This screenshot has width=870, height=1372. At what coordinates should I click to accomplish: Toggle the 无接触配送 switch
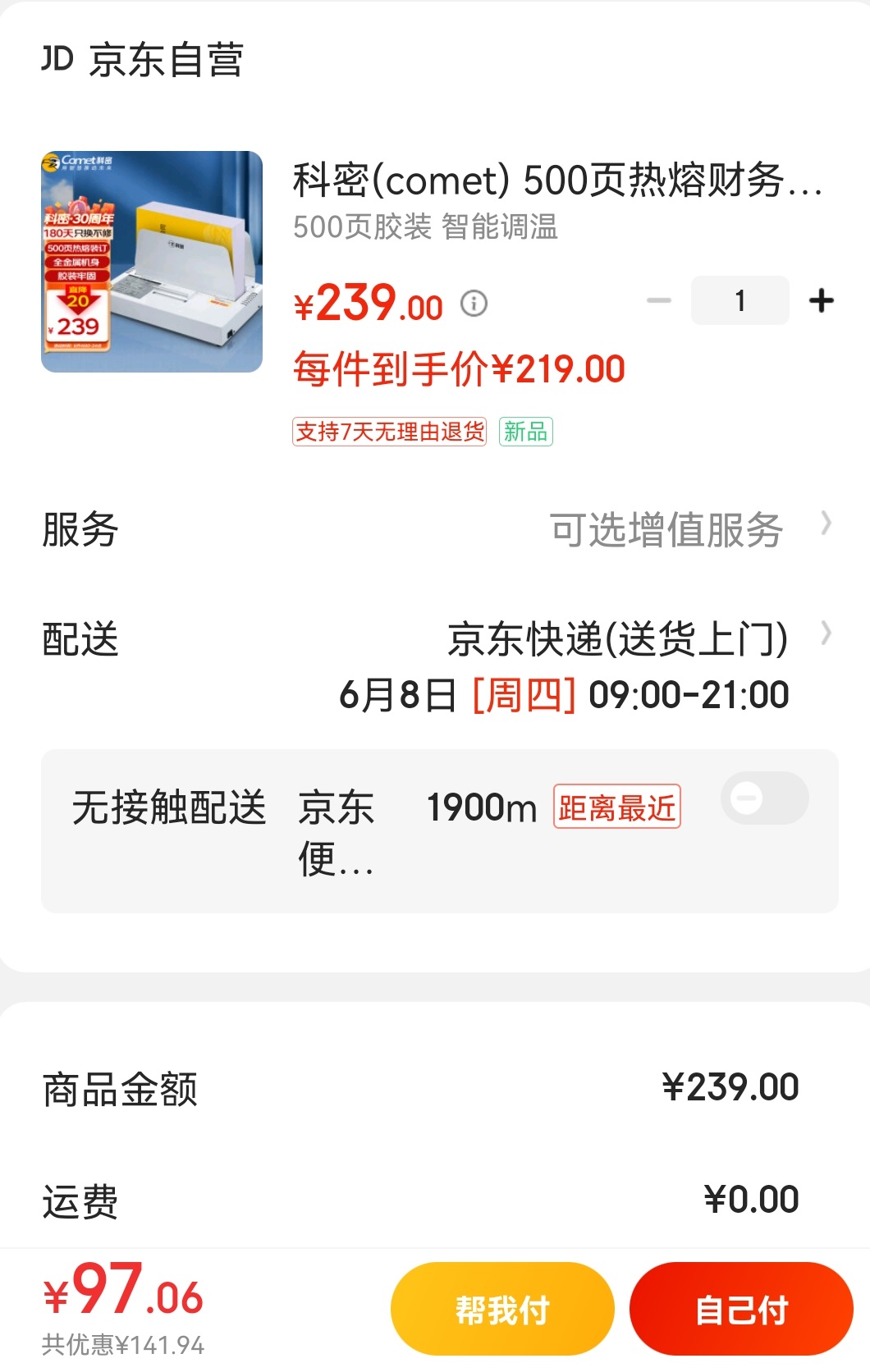(x=764, y=798)
